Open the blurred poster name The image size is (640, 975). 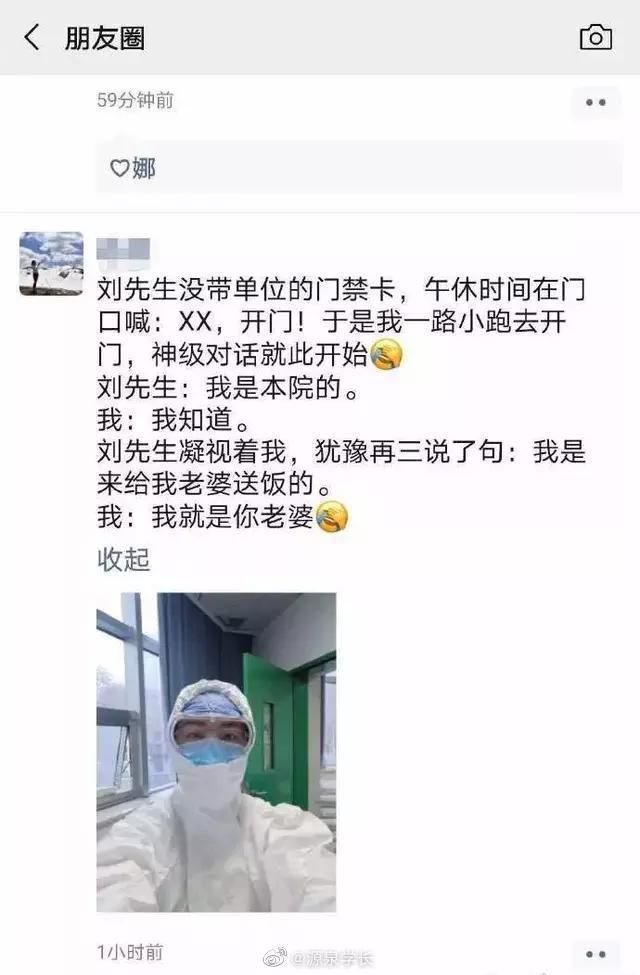coord(124,248)
